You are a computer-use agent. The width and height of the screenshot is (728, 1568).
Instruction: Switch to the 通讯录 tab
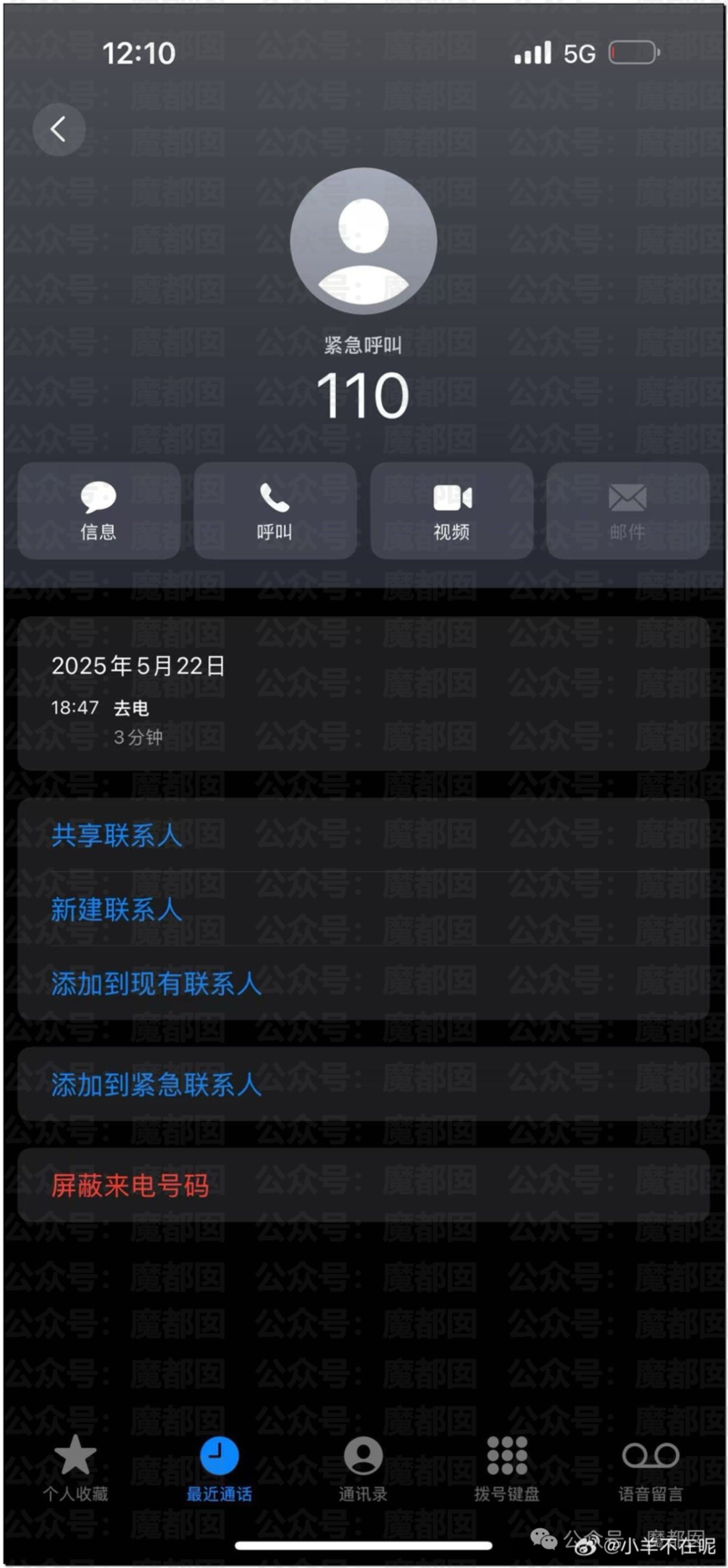point(363,1468)
